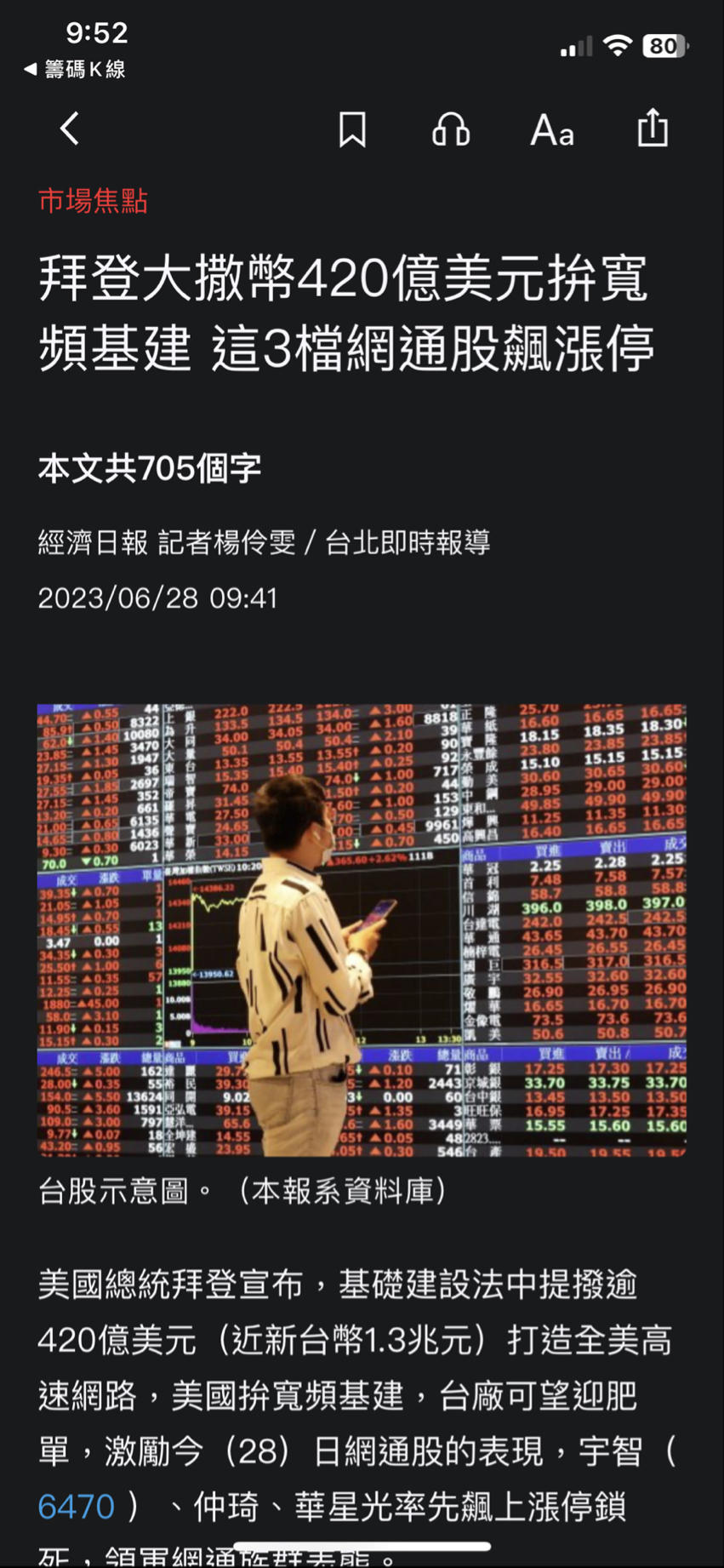Share this article

653,129
